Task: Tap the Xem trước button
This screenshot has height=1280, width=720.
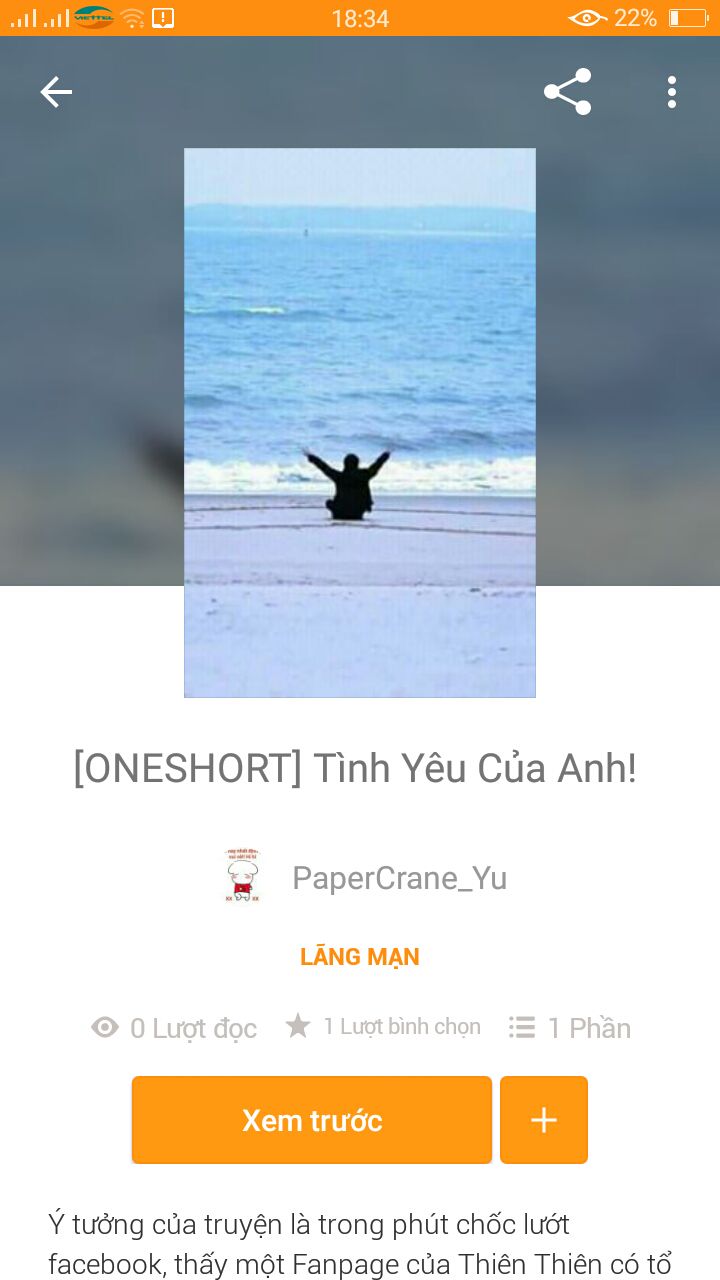Action: [x=312, y=1120]
